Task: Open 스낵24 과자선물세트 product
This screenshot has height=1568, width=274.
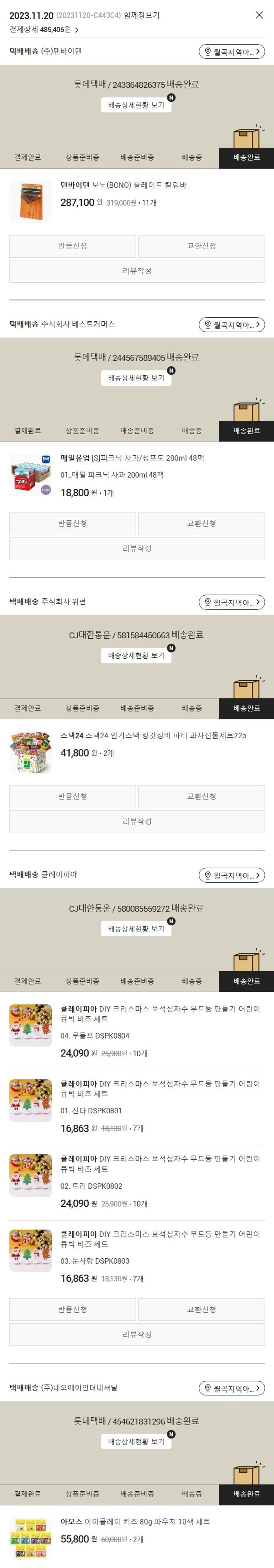Action: click(x=153, y=735)
